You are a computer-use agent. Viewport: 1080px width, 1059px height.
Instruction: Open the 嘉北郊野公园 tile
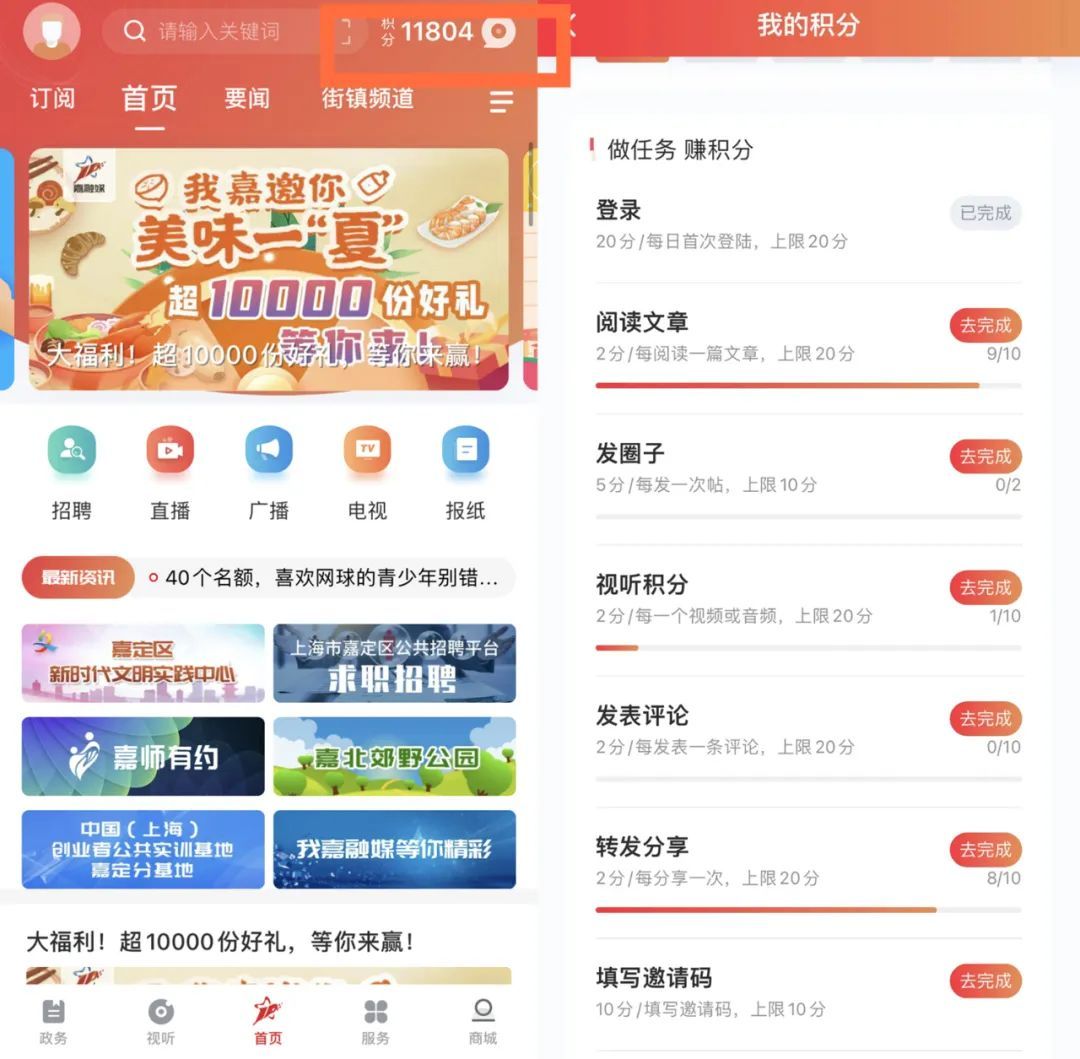tap(394, 756)
